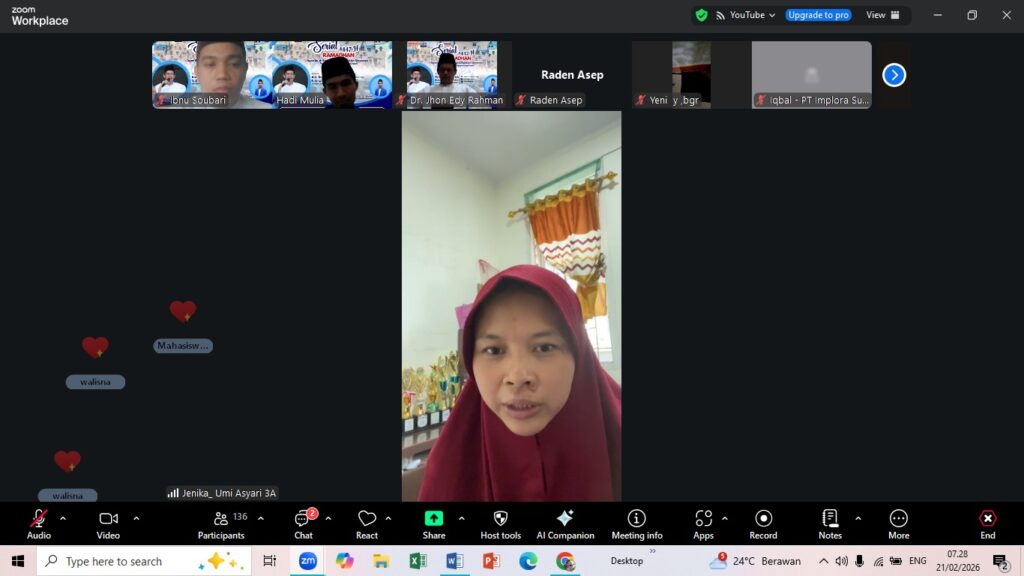Open Host tools

click(500, 524)
